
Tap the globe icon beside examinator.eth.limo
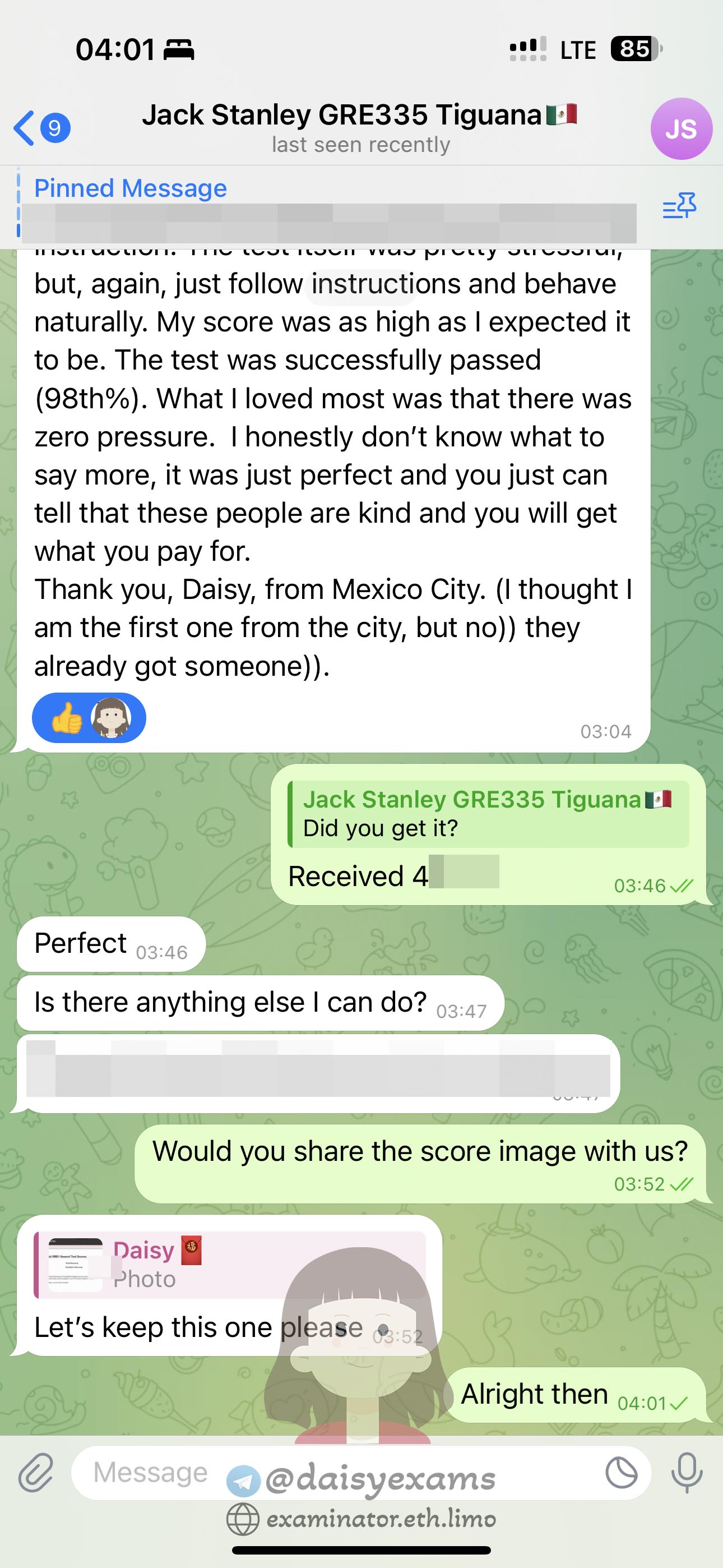pyautogui.click(x=243, y=1518)
